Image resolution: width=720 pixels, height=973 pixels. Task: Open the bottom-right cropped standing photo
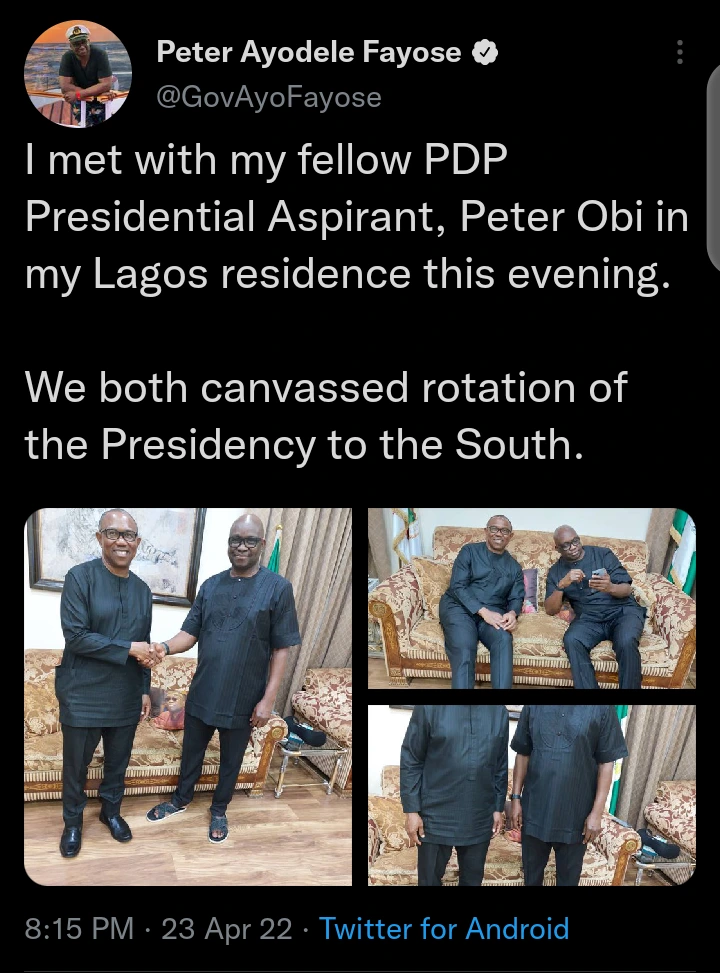coord(532,795)
